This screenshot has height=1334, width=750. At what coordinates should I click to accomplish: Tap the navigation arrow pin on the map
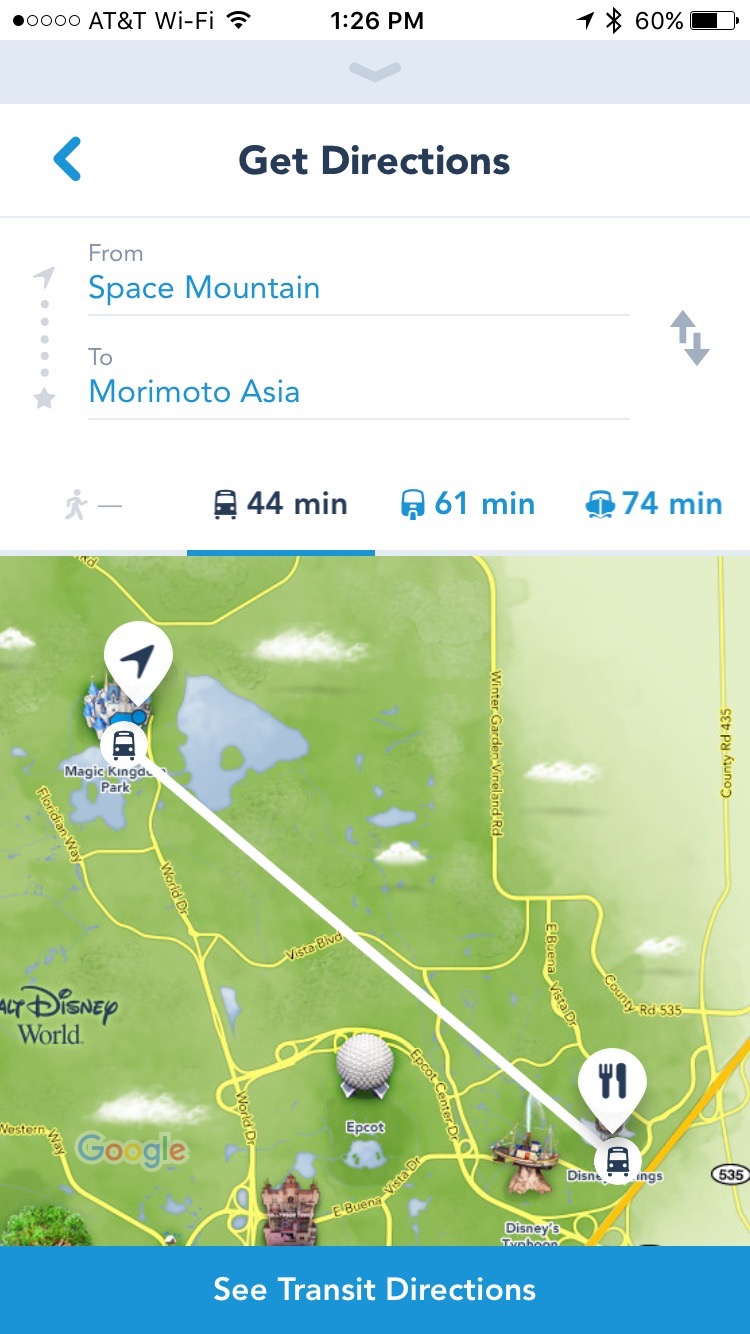click(x=138, y=658)
